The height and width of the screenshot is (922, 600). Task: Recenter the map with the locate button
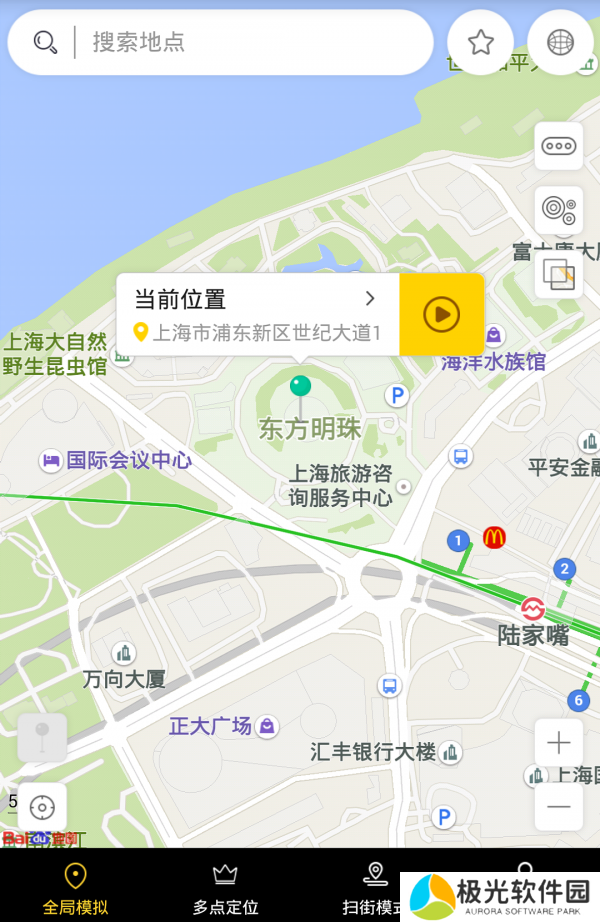click(x=42, y=807)
